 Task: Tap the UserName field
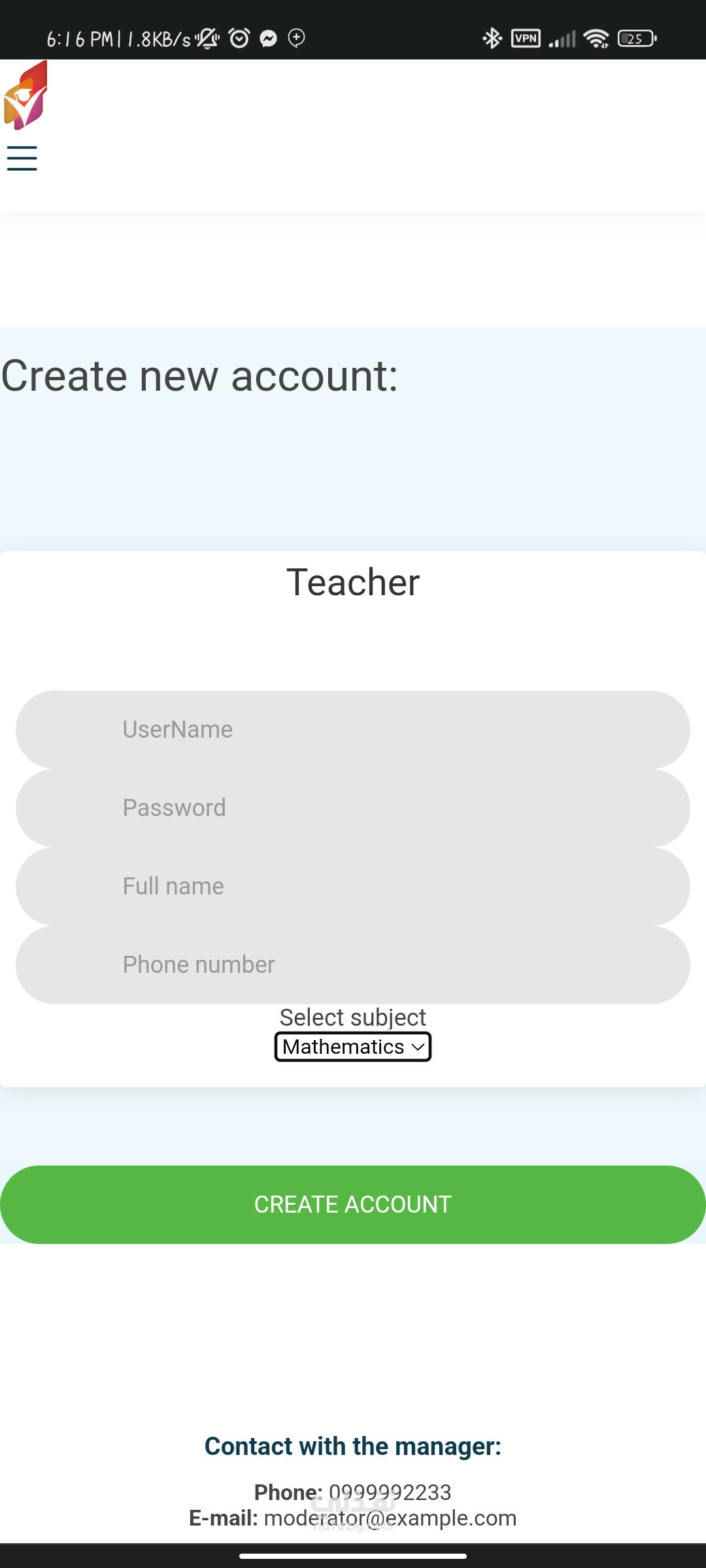coord(353,730)
